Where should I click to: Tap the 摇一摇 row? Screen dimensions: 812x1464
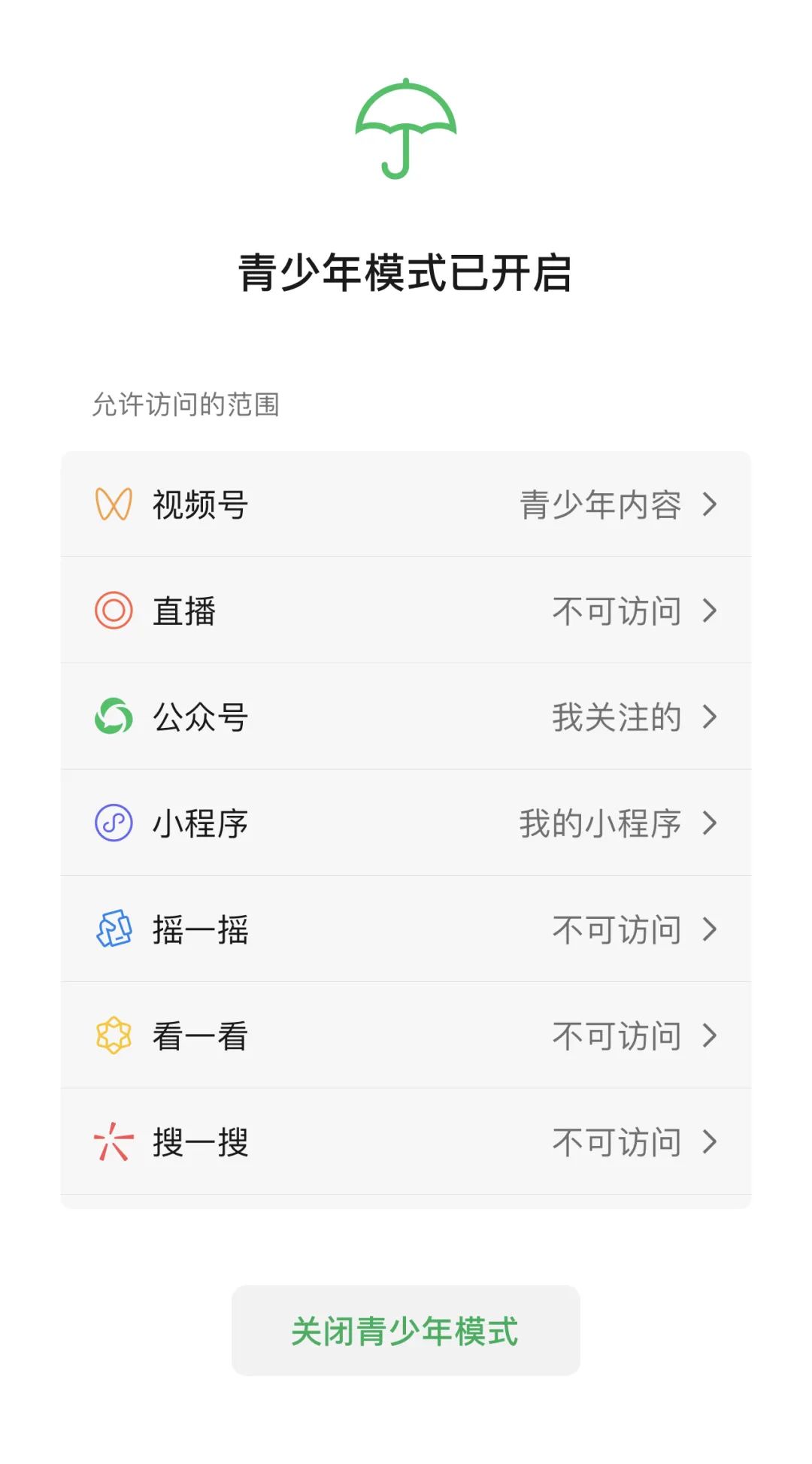click(x=406, y=929)
